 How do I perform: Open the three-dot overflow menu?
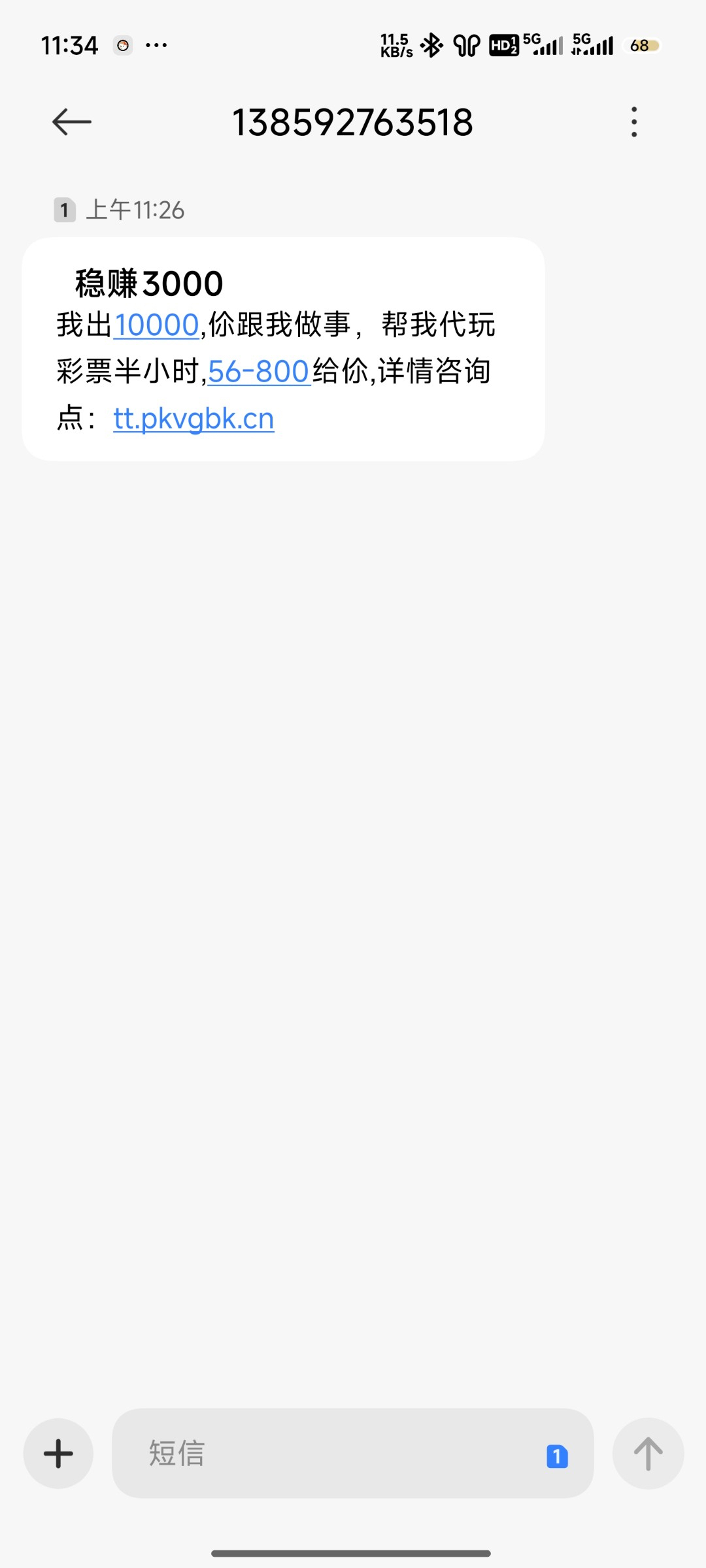pos(633,122)
